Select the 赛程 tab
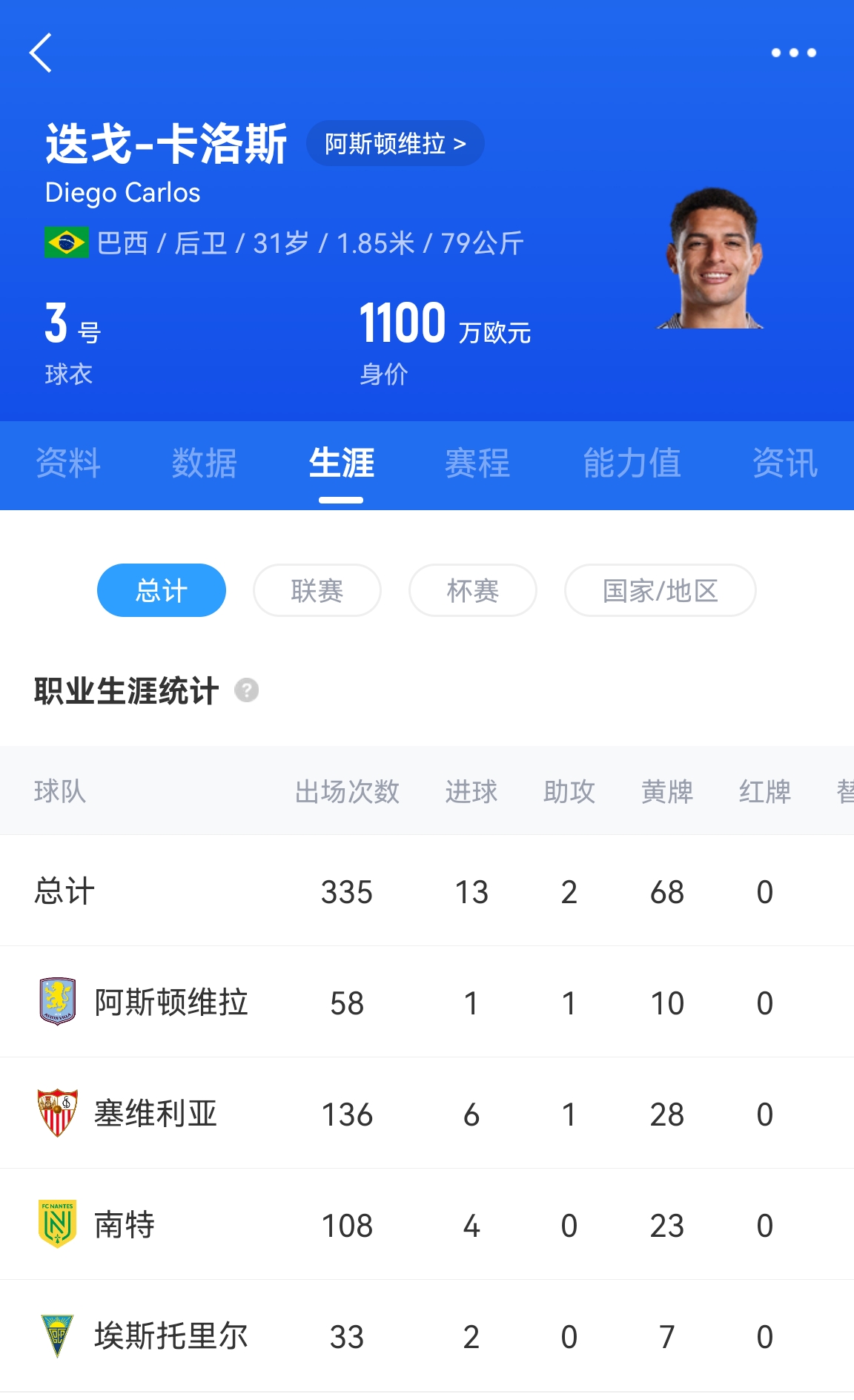 click(477, 463)
